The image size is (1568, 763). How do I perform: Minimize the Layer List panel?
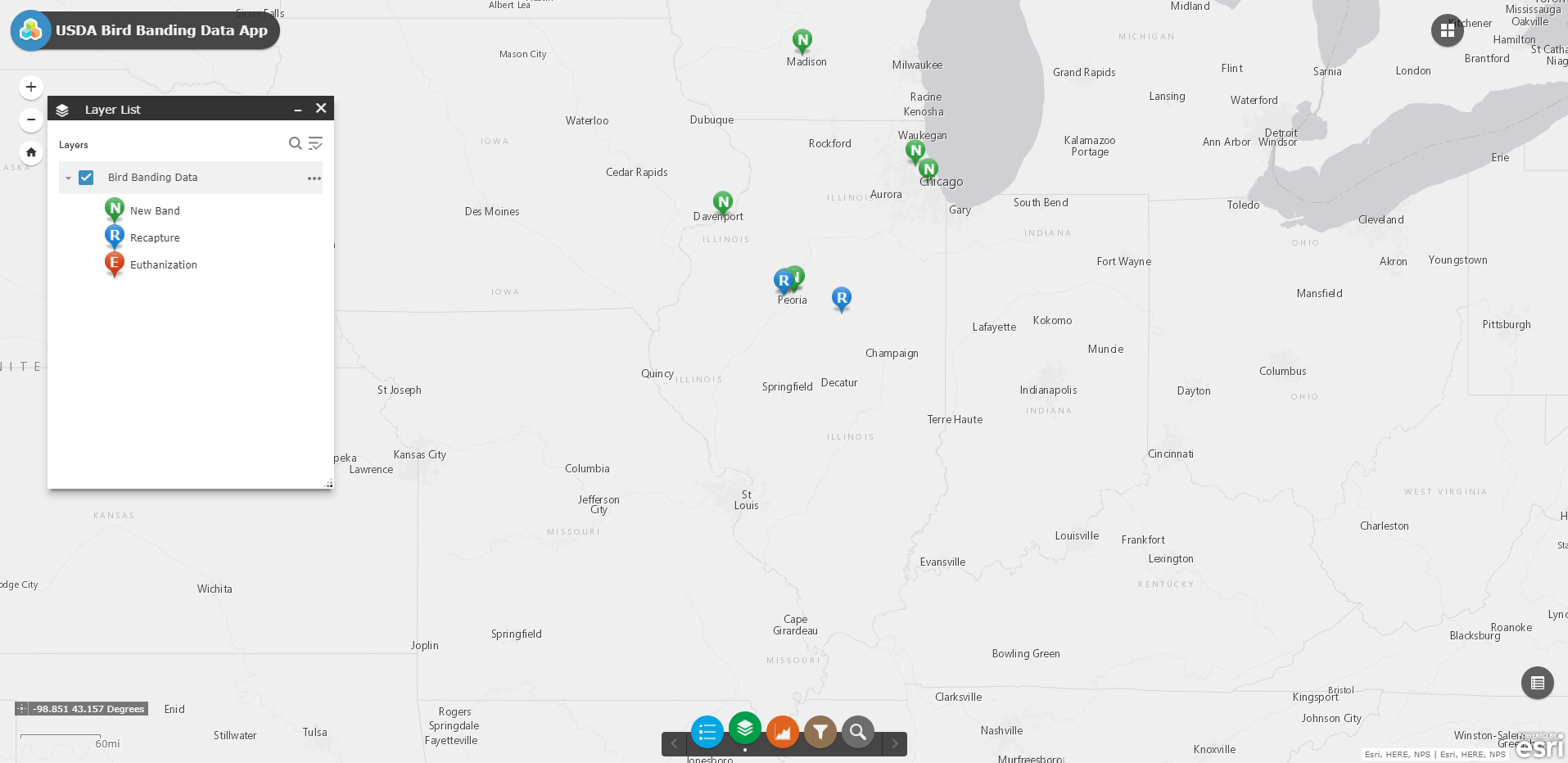tap(298, 109)
